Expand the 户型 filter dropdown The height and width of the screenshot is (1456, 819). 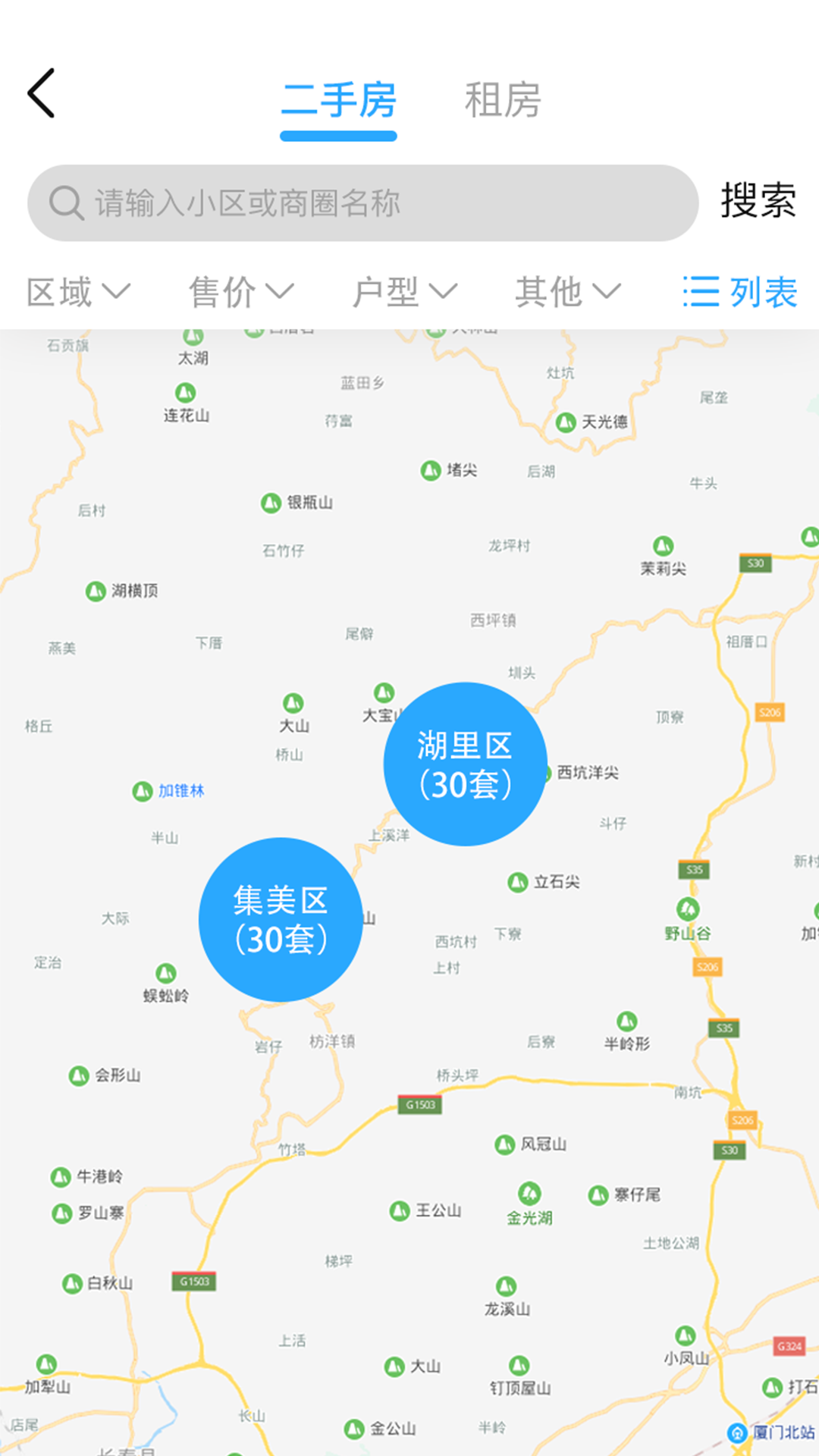pos(404,292)
